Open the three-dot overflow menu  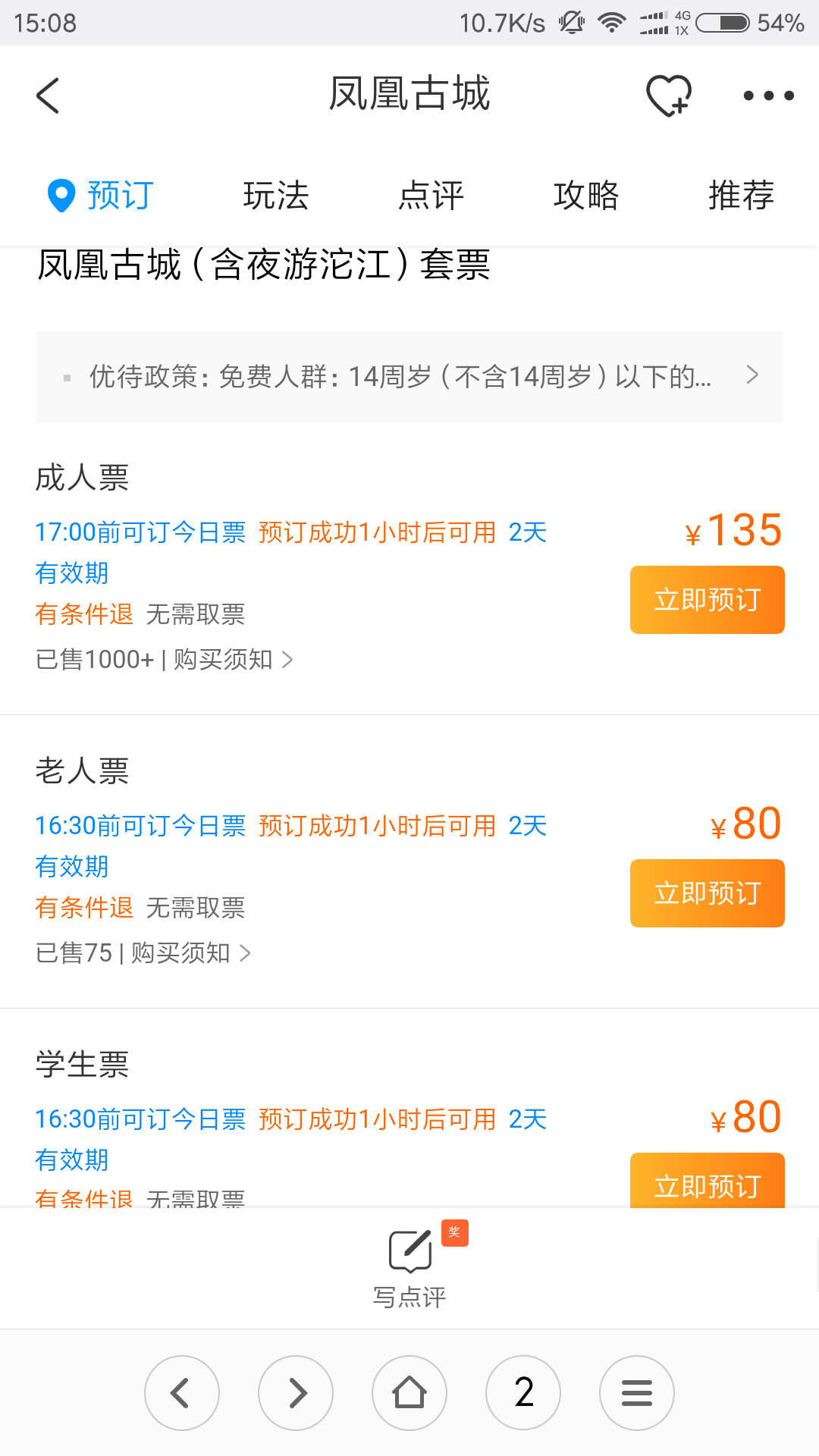click(x=768, y=96)
